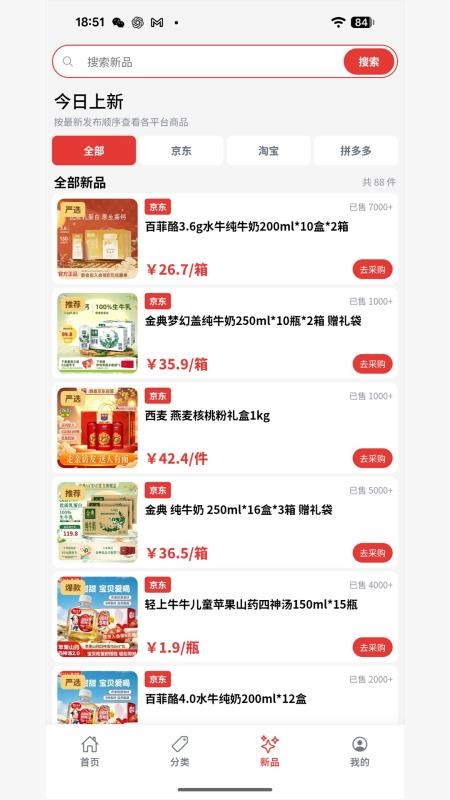Open 金典 纯牛奶 250ml*16盒*3箱 card
The width and height of the screenshot is (450, 800).
(225, 522)
